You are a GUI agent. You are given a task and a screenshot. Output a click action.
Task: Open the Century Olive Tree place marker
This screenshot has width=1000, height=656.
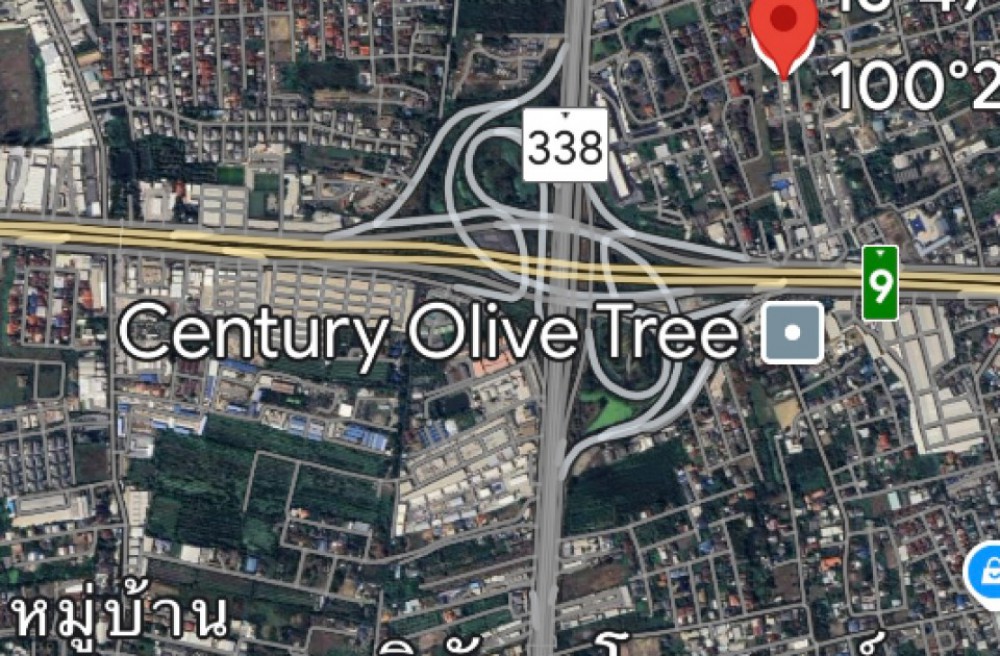click(792, 333)
